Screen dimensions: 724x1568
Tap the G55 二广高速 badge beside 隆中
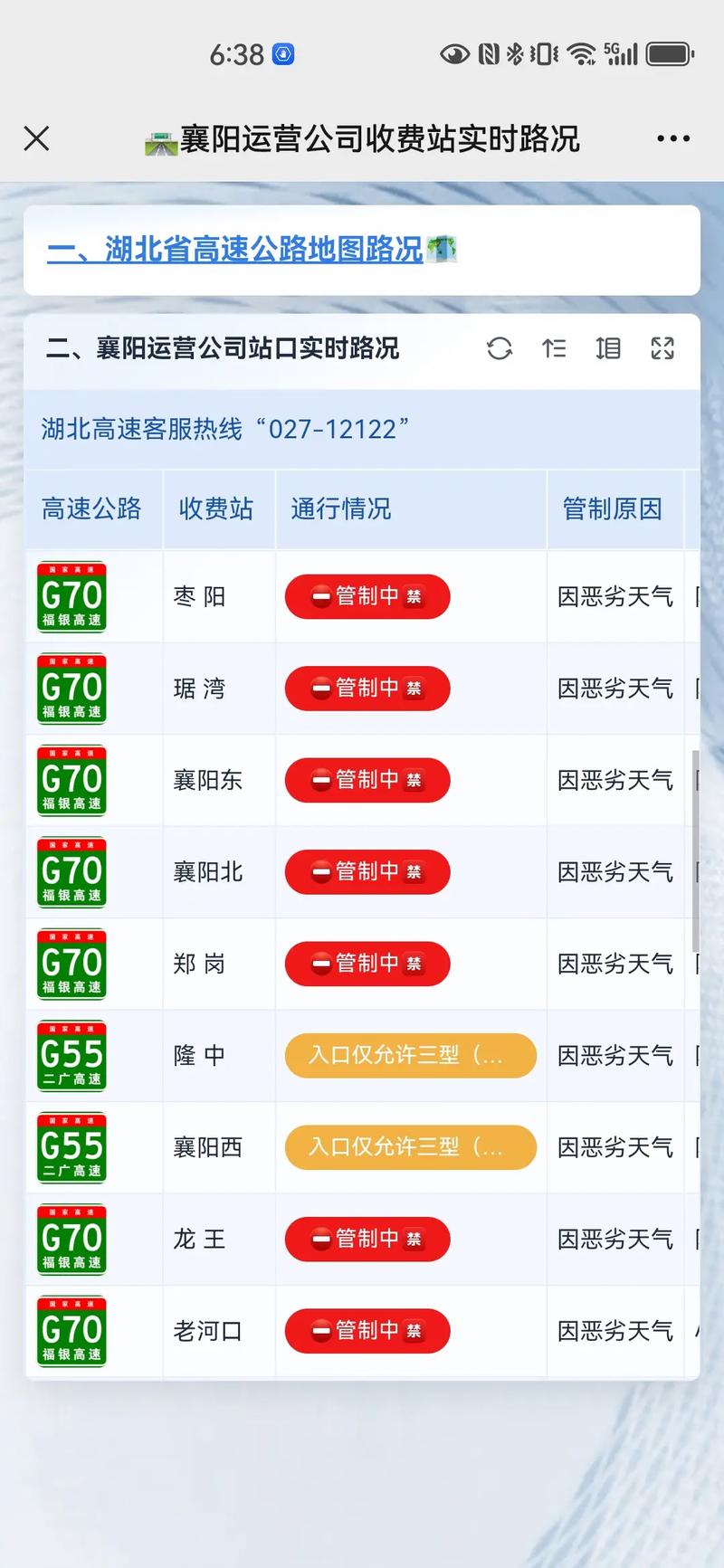pos(71,1056)
